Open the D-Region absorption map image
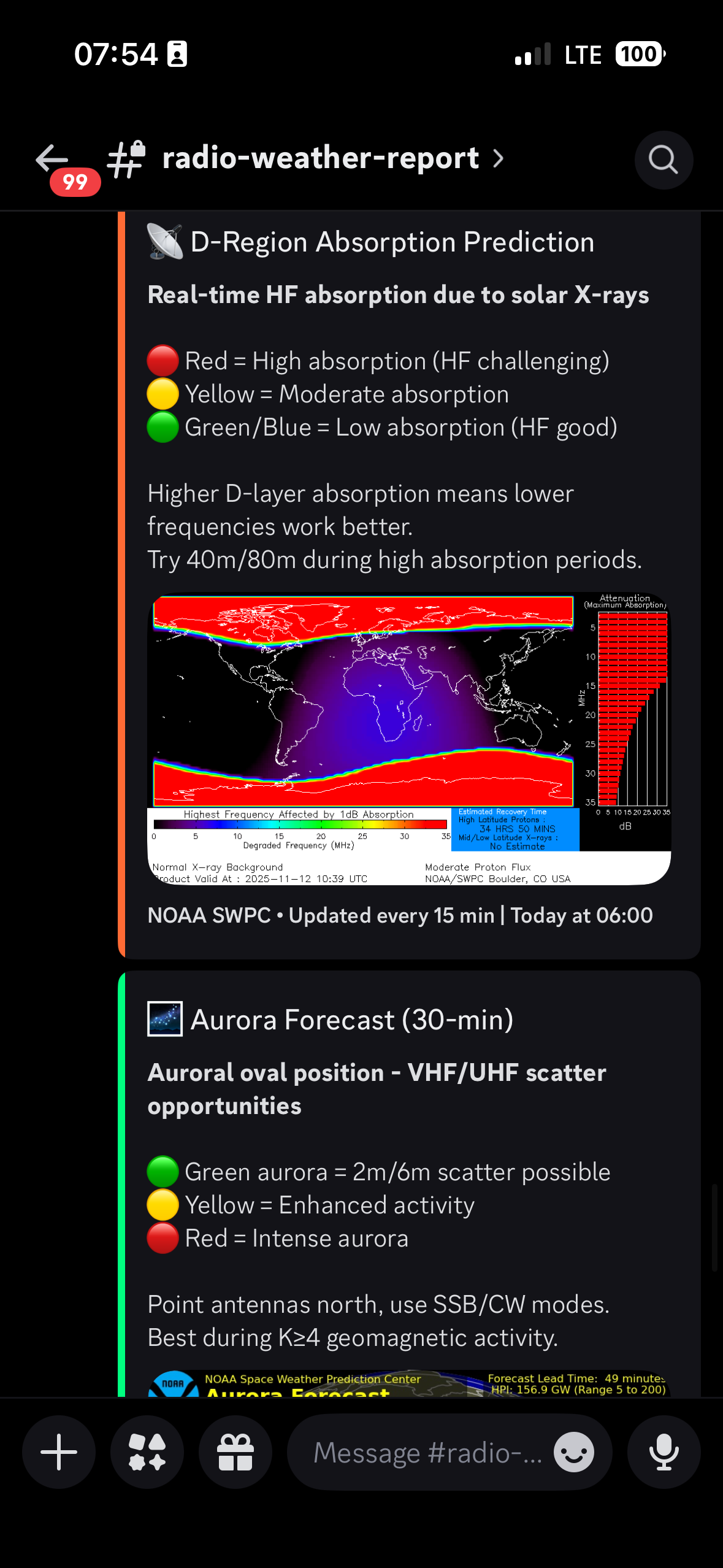The height and width of the screenshot is (1568, 723). coord(409,739)
